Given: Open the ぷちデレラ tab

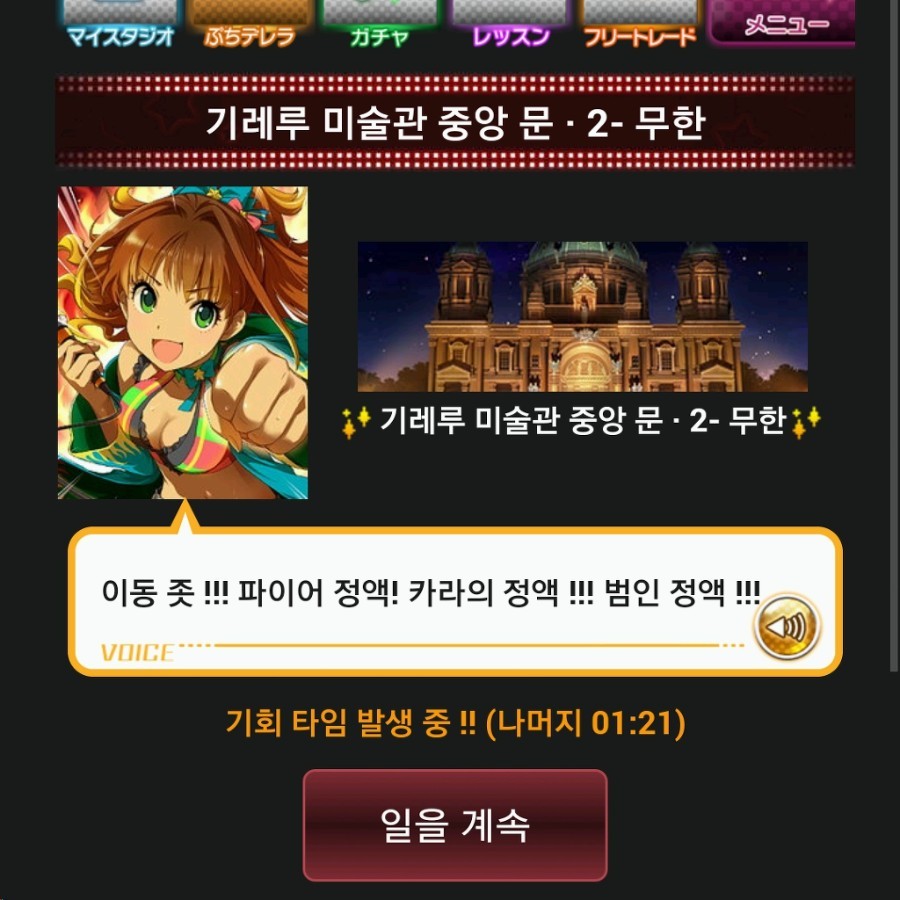Looking at the screenshot, I should click(x=249, y=24).
